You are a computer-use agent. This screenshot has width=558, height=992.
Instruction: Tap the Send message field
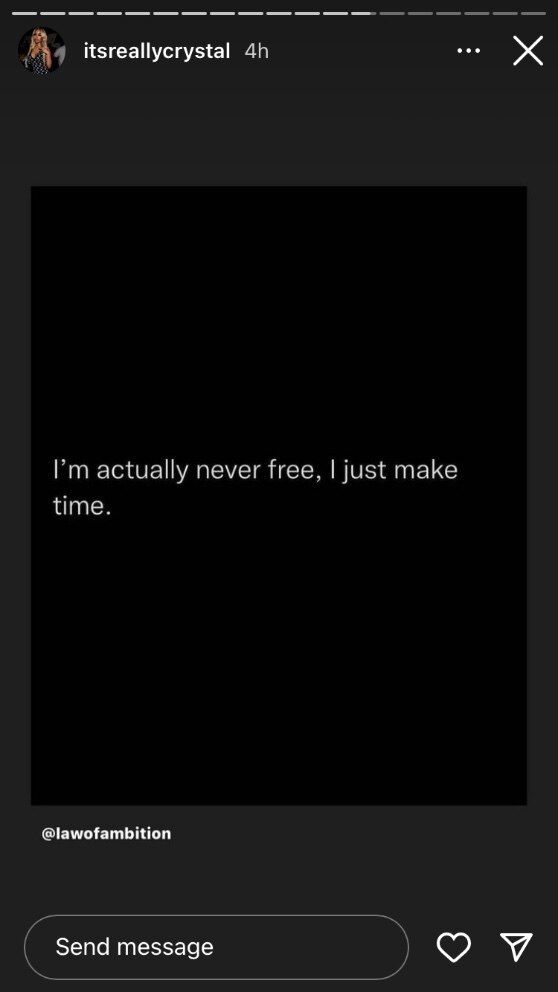coord(216,947)
